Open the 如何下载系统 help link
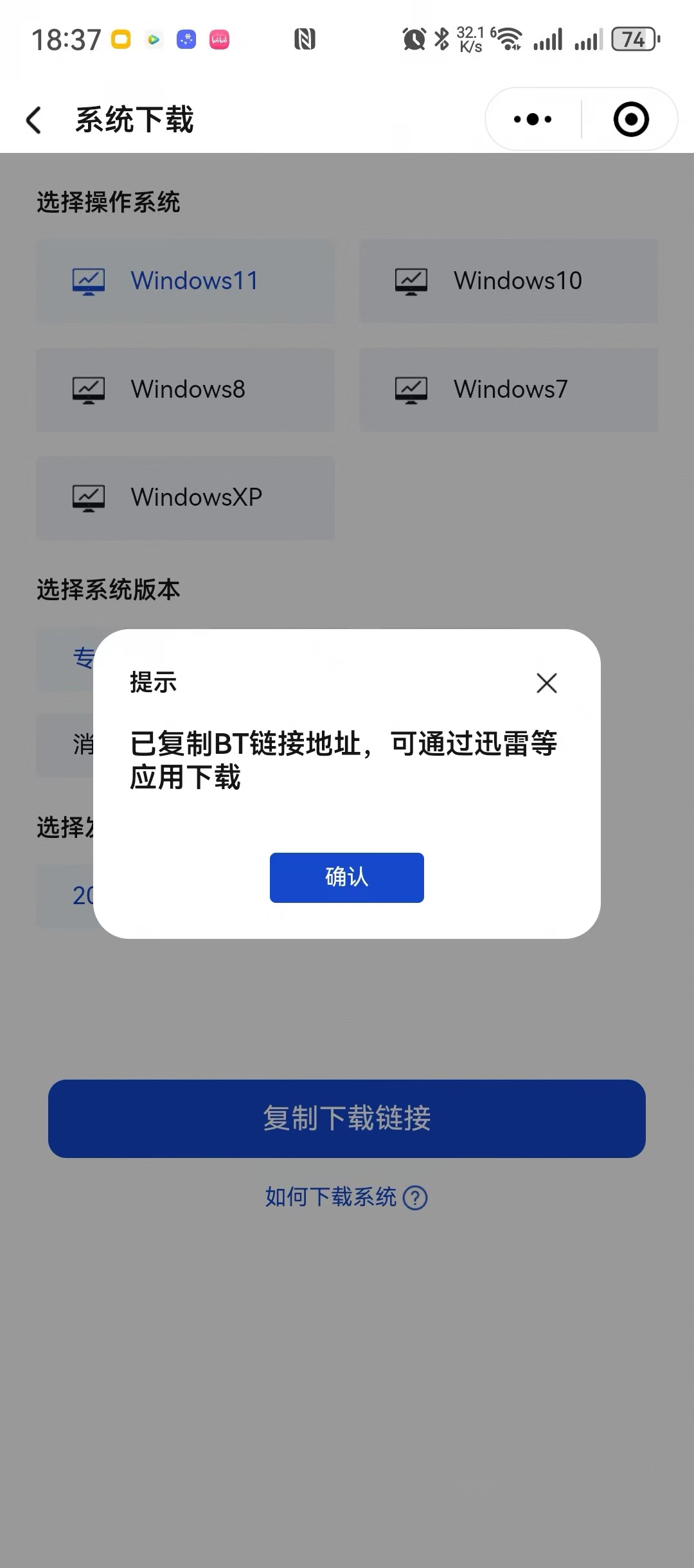Screen dimensions: 694x1568 (331, 1197)
